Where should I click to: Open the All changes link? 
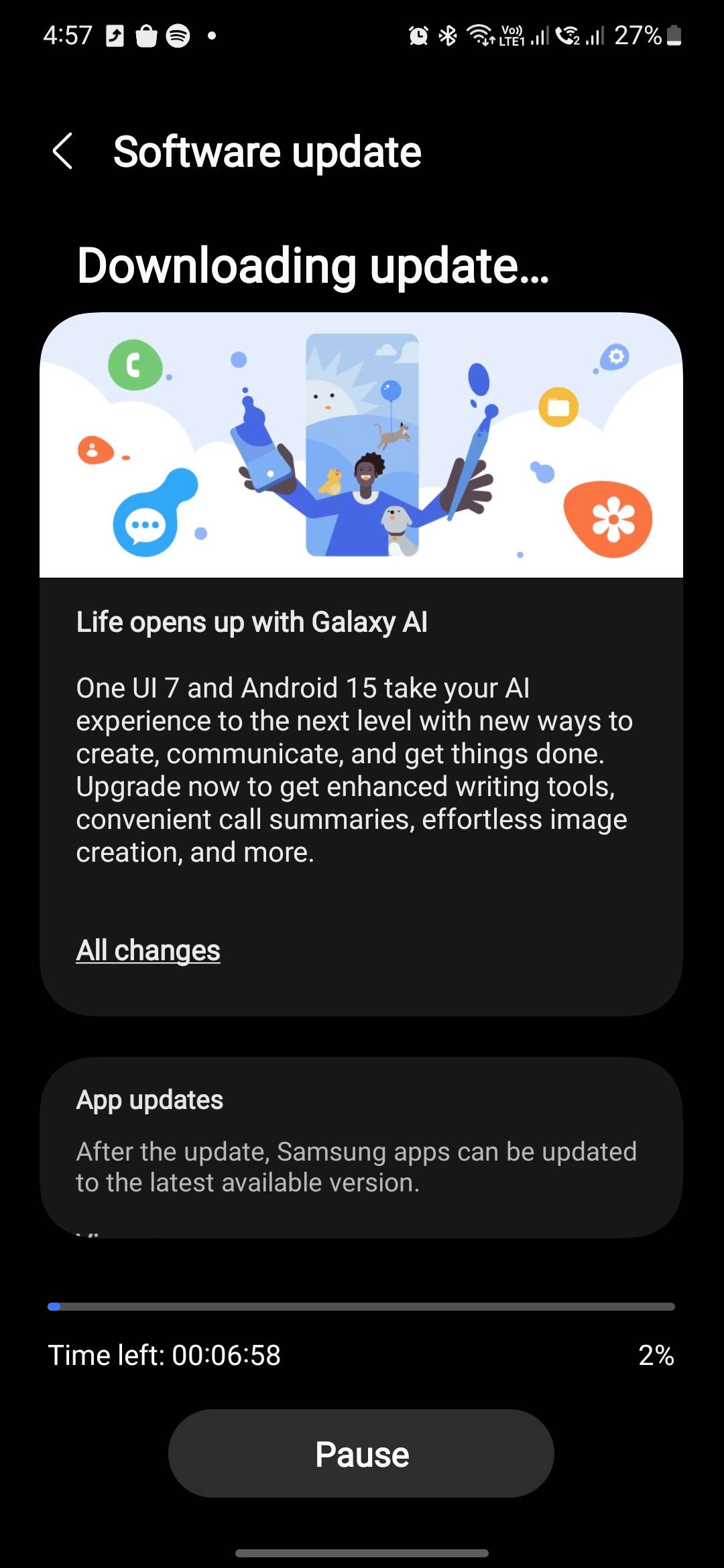click(148, 950)
